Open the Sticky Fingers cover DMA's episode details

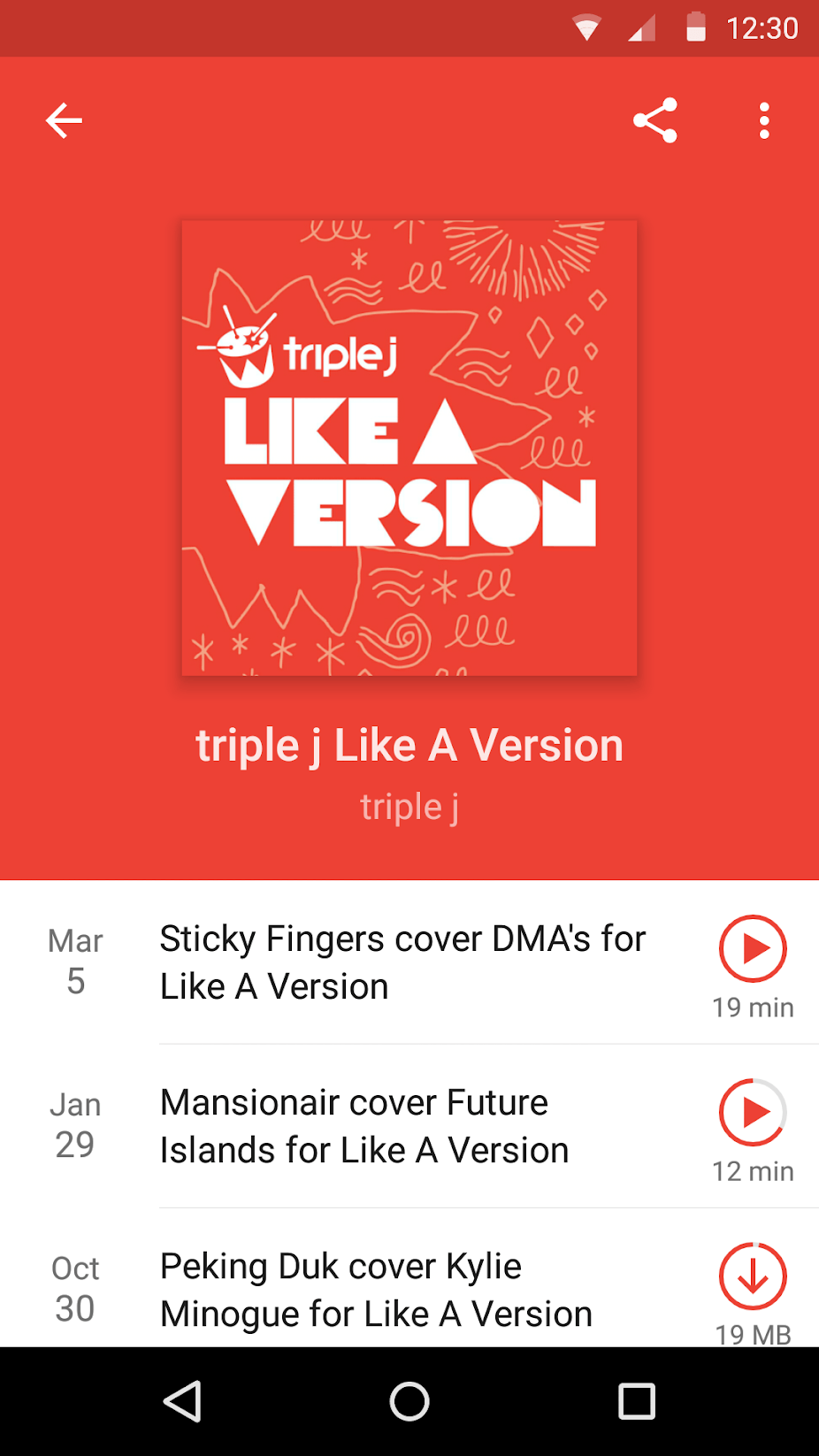402,962
